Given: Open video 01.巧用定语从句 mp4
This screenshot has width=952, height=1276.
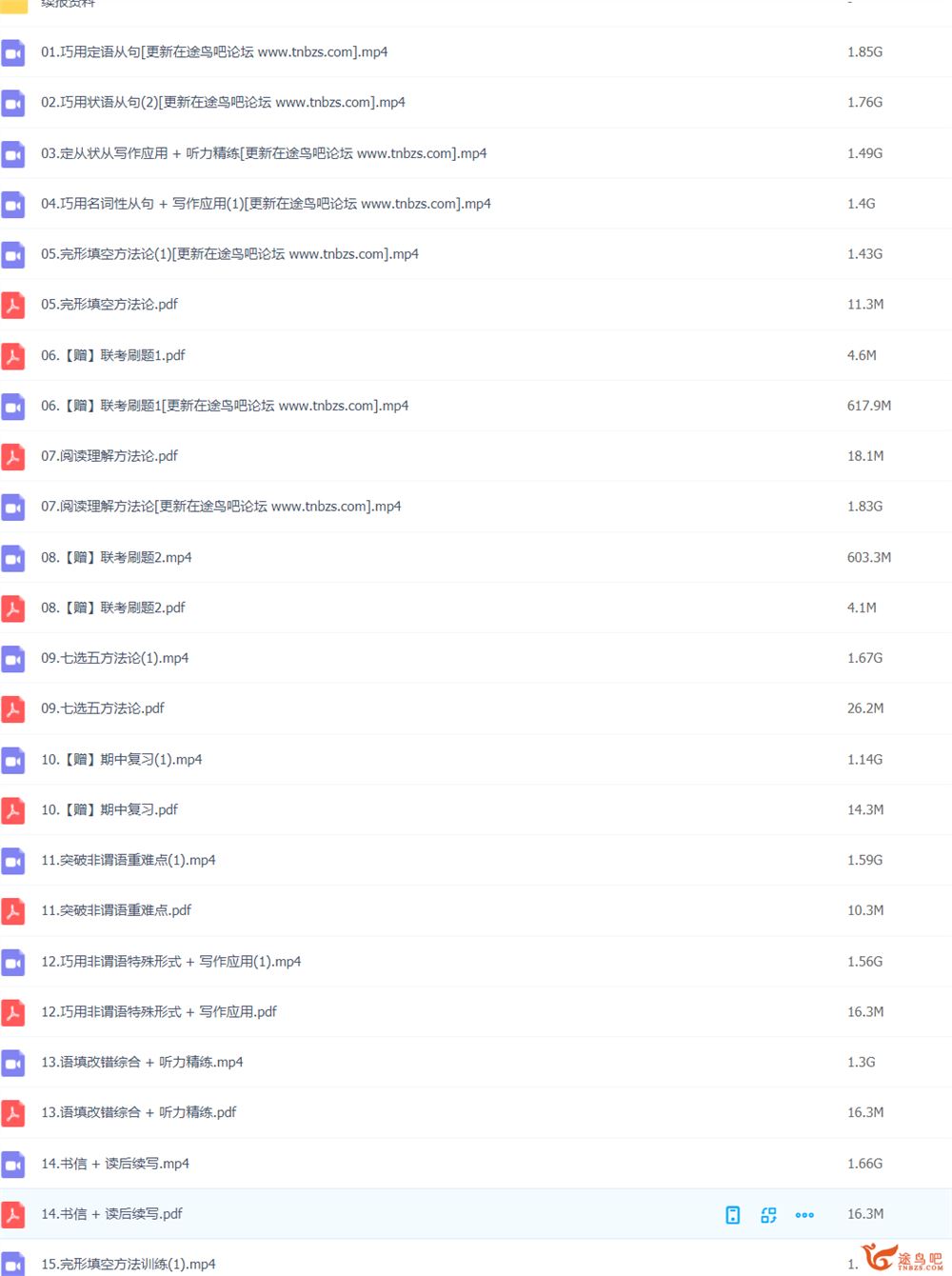Looking at the screenshot, I should tap(213, 52).
